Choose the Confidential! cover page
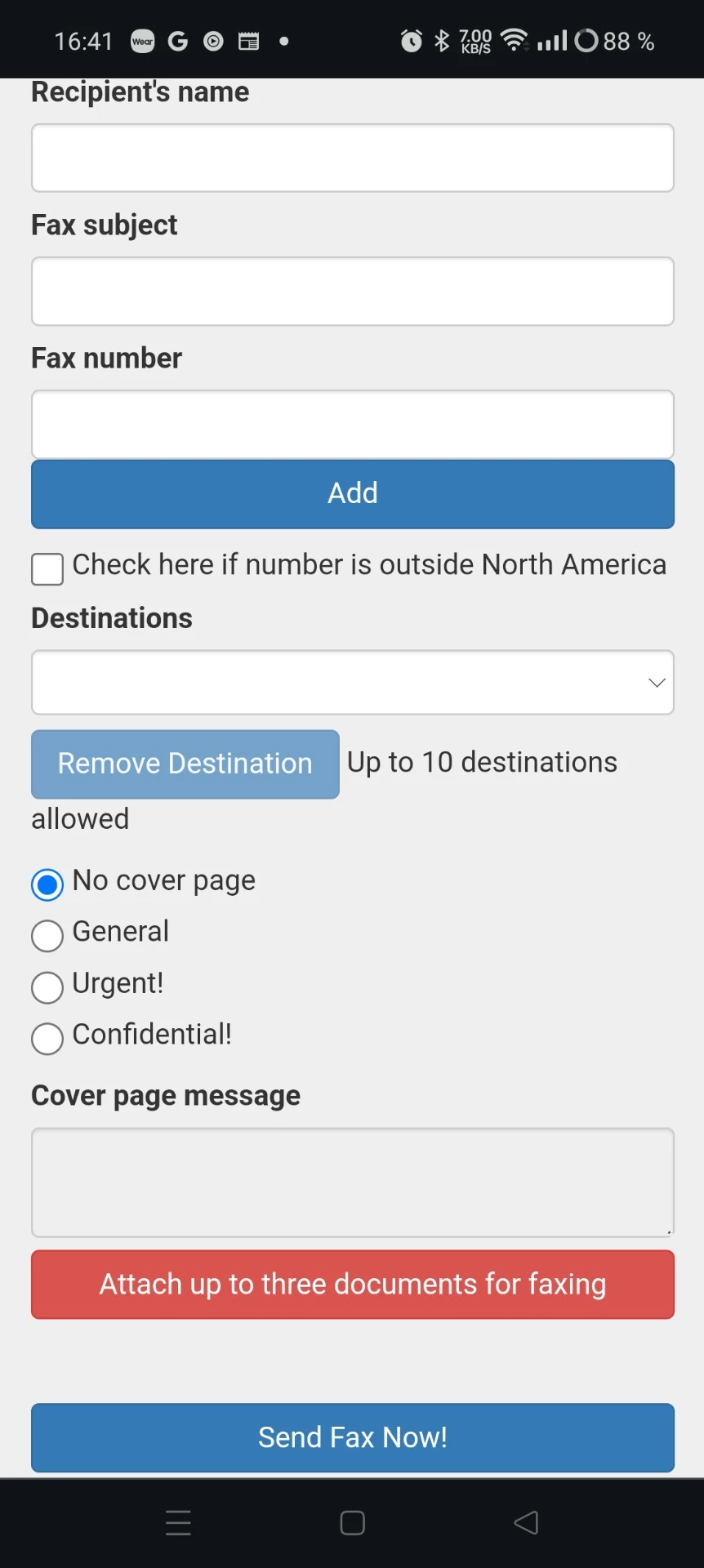The image size is (704, 1568). pyautogui.click(x=47, y=1039)
